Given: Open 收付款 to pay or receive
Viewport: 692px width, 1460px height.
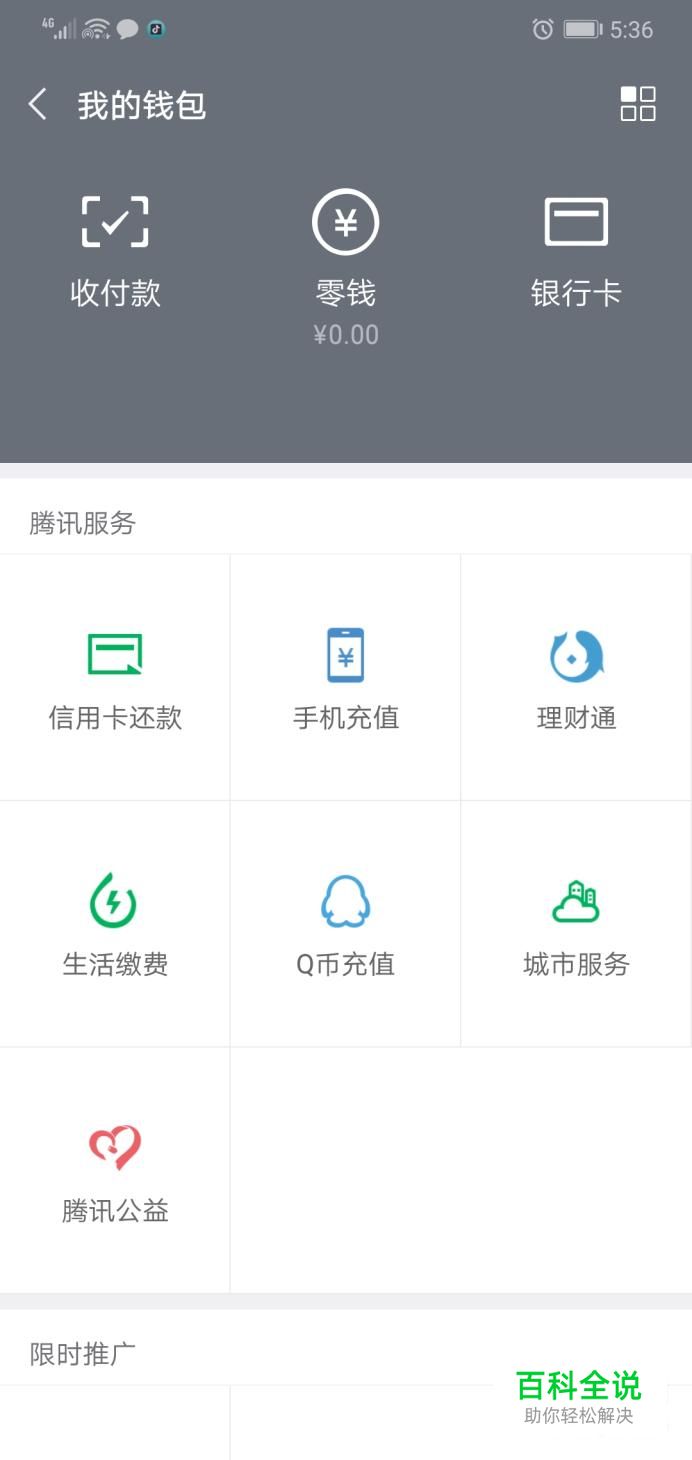Looking at the screenshot, I should click(115, 250).
